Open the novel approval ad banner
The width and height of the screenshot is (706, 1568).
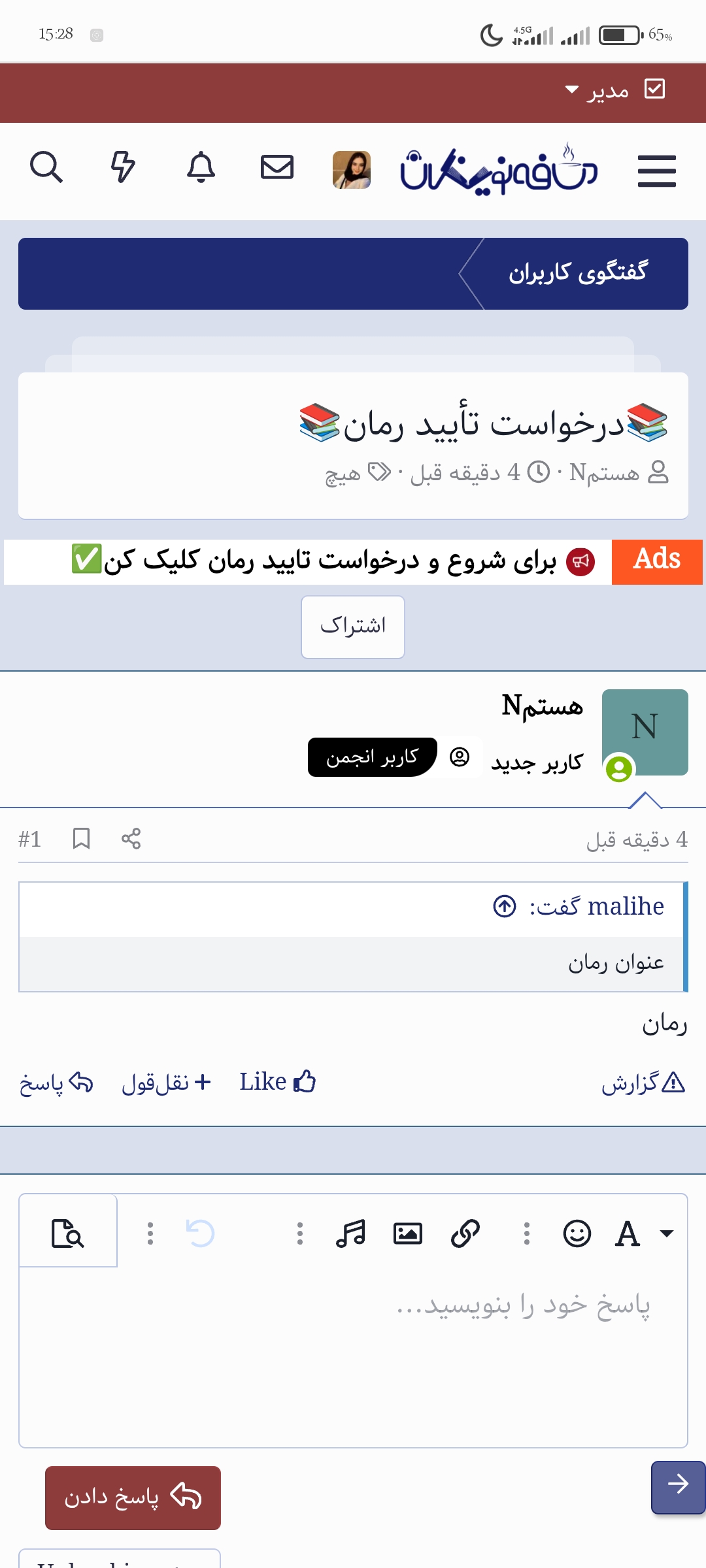pos(333,561)
